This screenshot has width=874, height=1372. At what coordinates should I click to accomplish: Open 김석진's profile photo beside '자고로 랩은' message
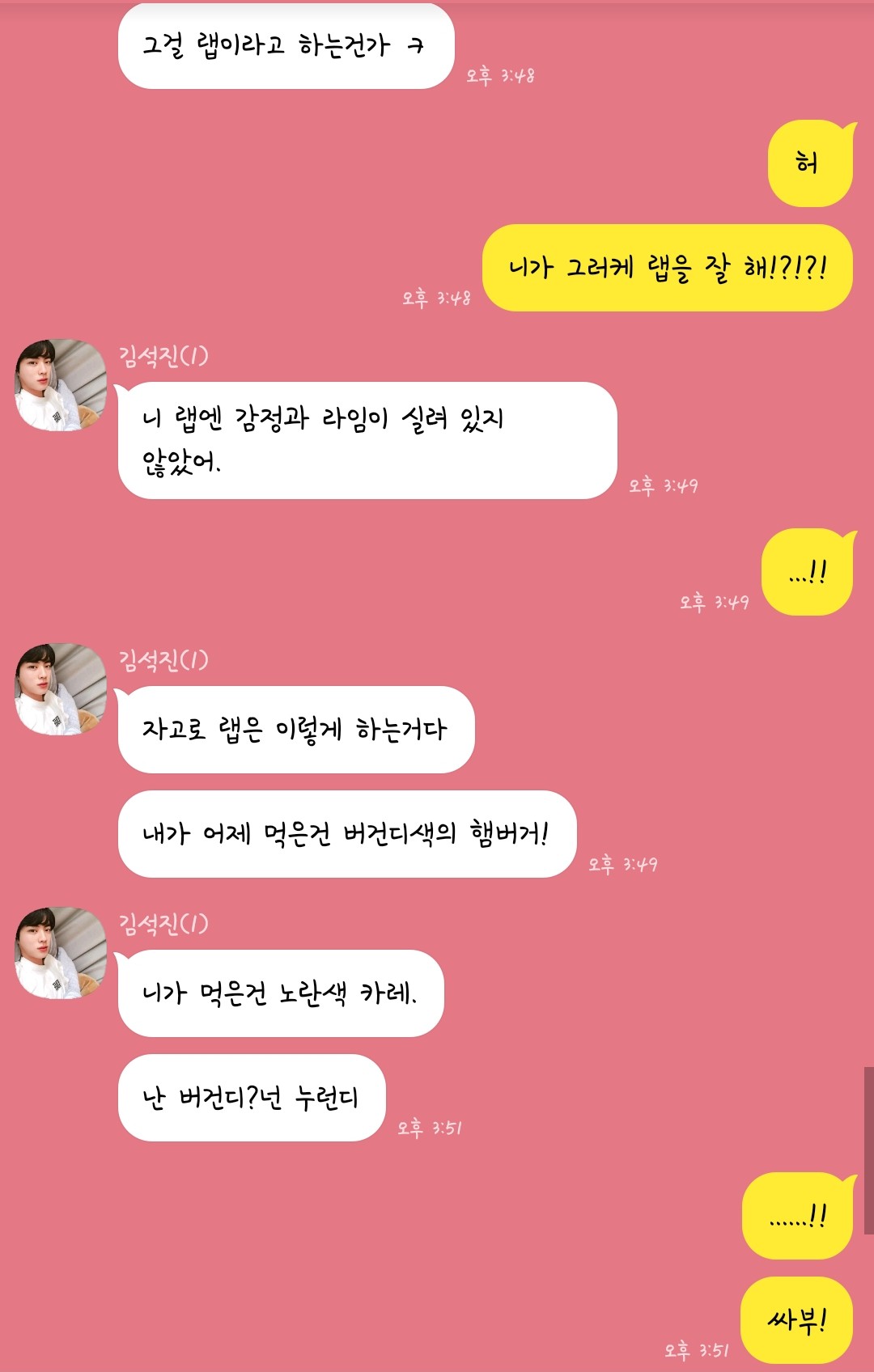point(61,689)
